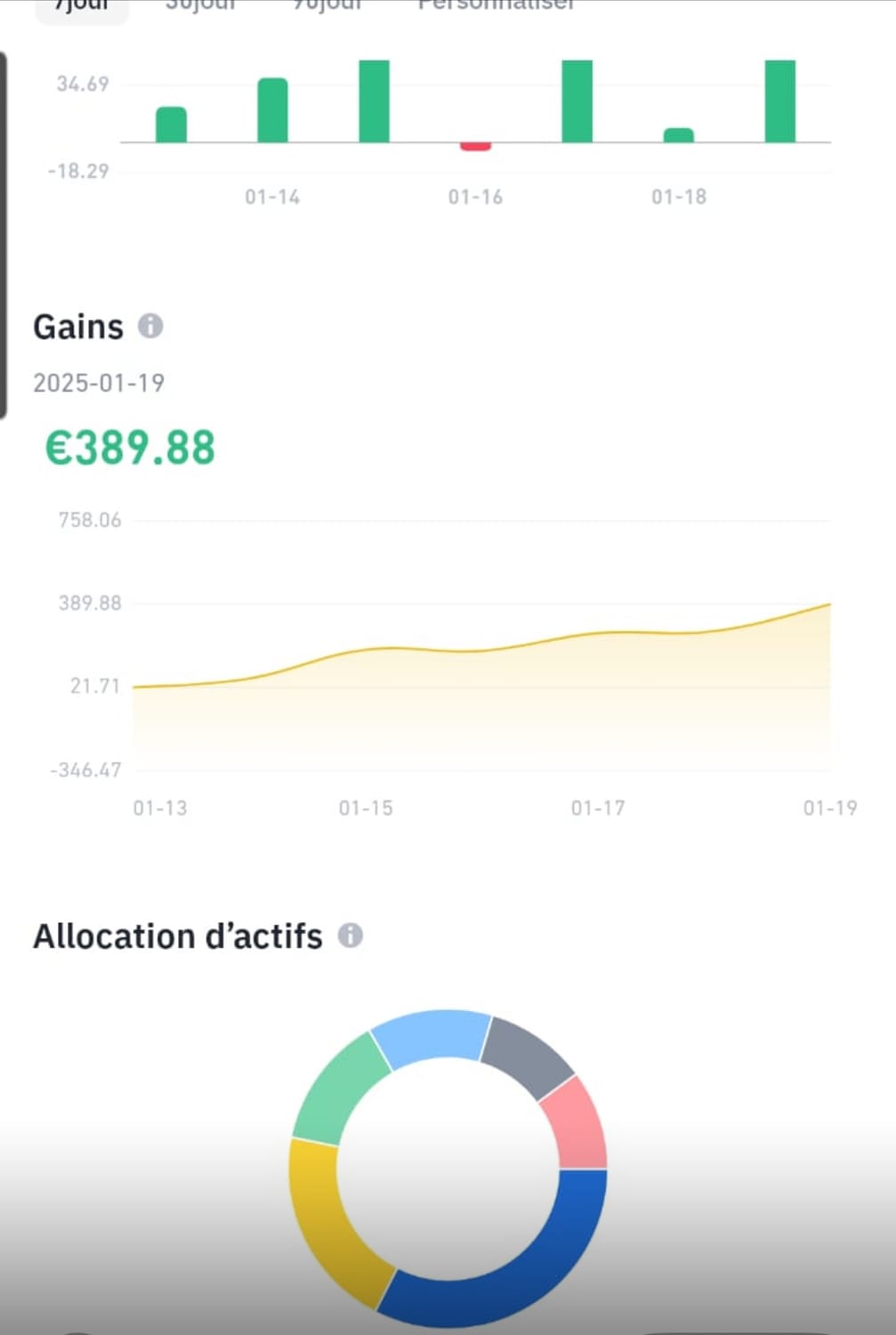Screen dimensions: 896x1335
Task: Switch to the 30jour period tab
Action: (202, 4)
